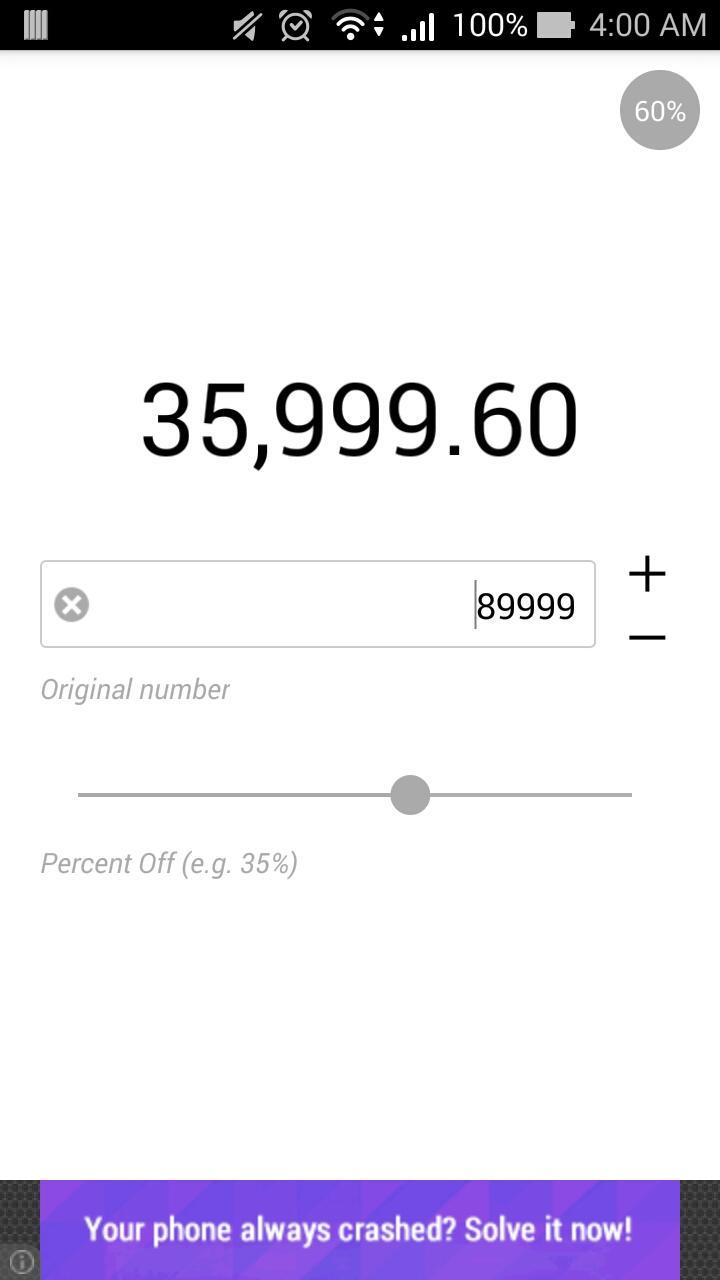The image size is (720, 1280).
Task: Switch to minus (percent off) mode
Action: [x=647, y=637]
